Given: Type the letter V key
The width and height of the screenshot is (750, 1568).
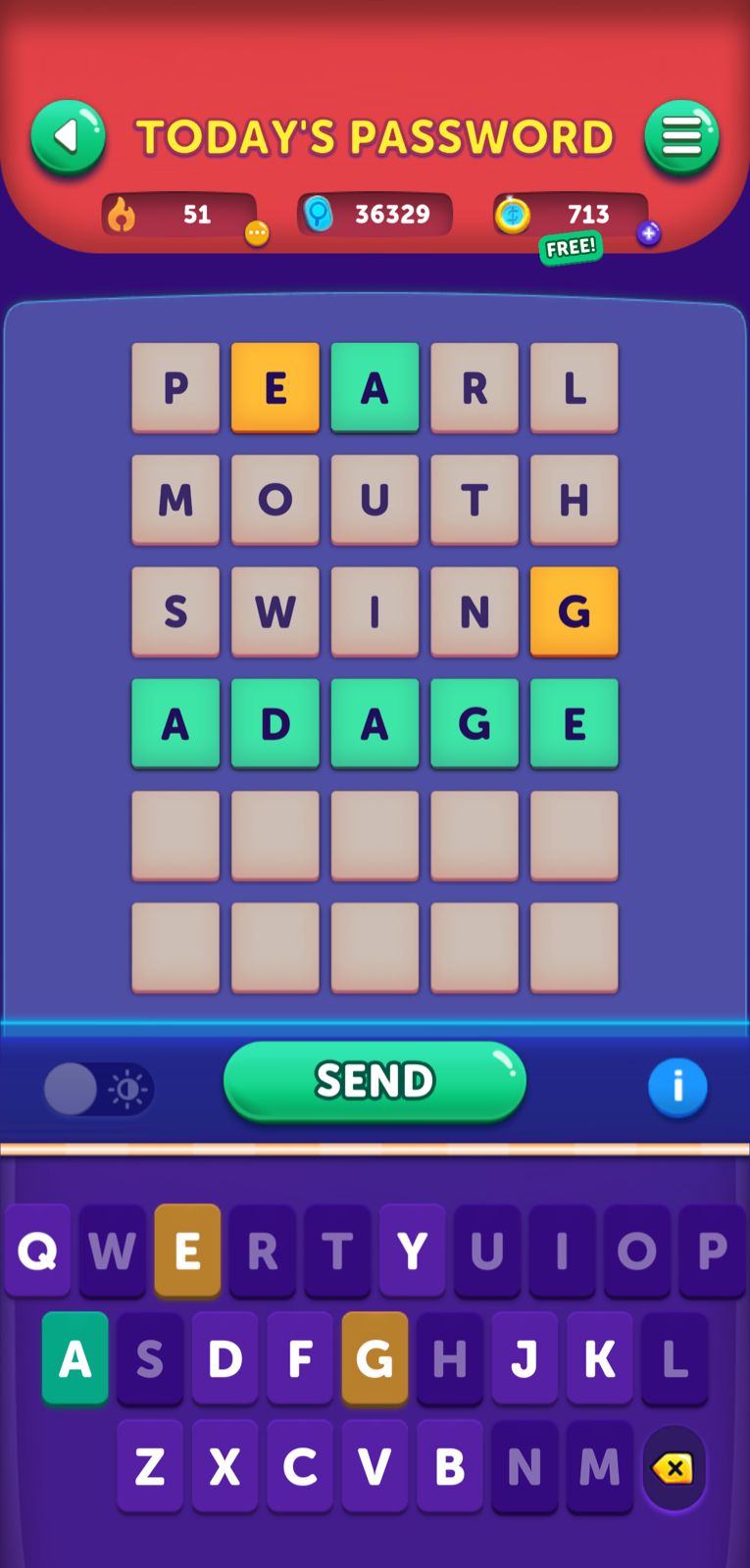Looking at the screenshot, I should click(x=375, y=1466).
